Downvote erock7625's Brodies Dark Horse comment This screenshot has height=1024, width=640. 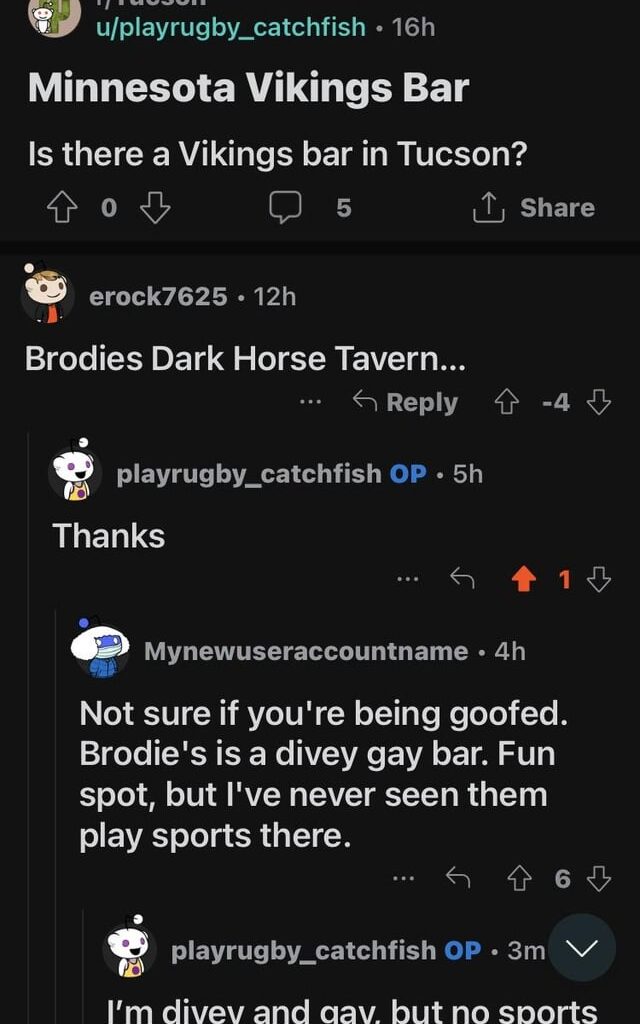tap(599, 402)
